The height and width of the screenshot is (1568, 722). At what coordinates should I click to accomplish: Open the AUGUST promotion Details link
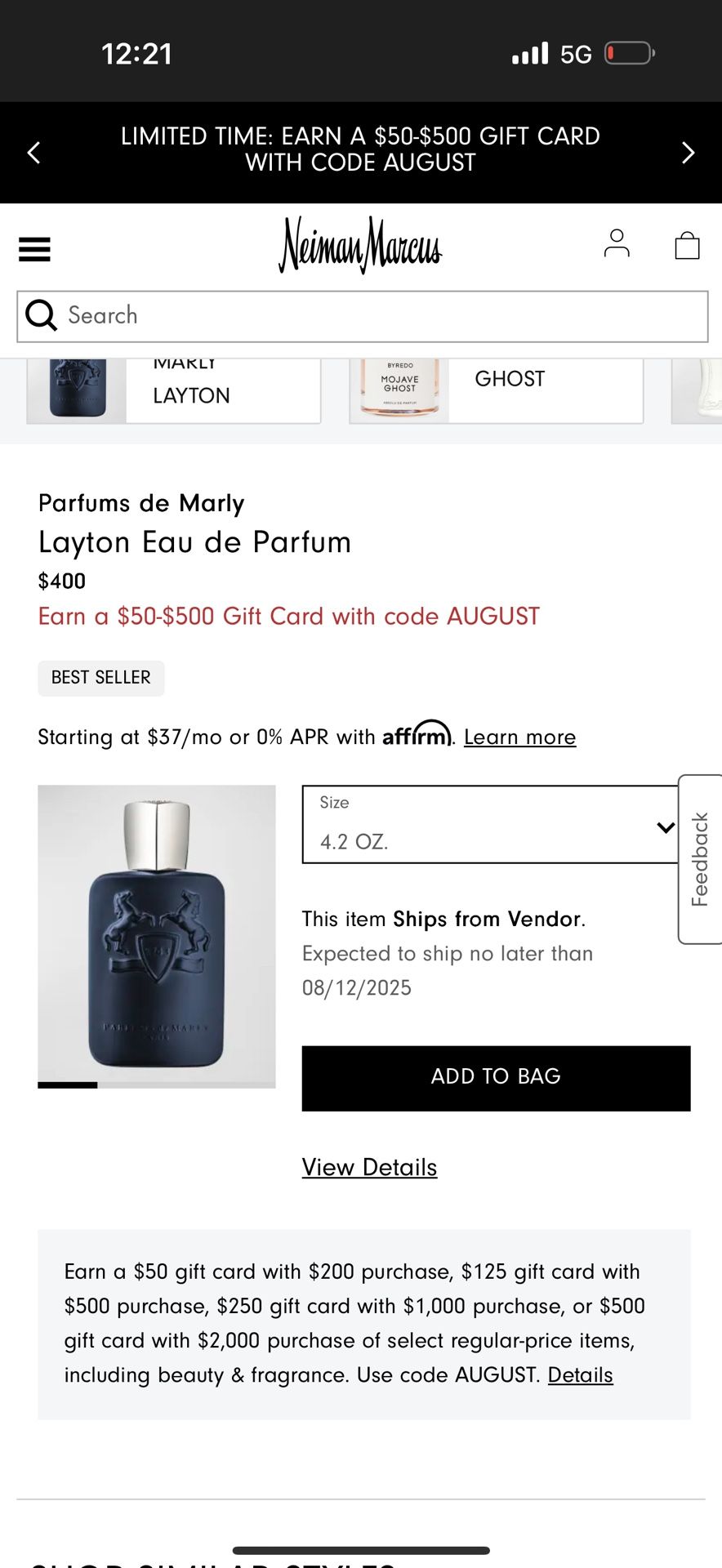tap(580, 1375)
